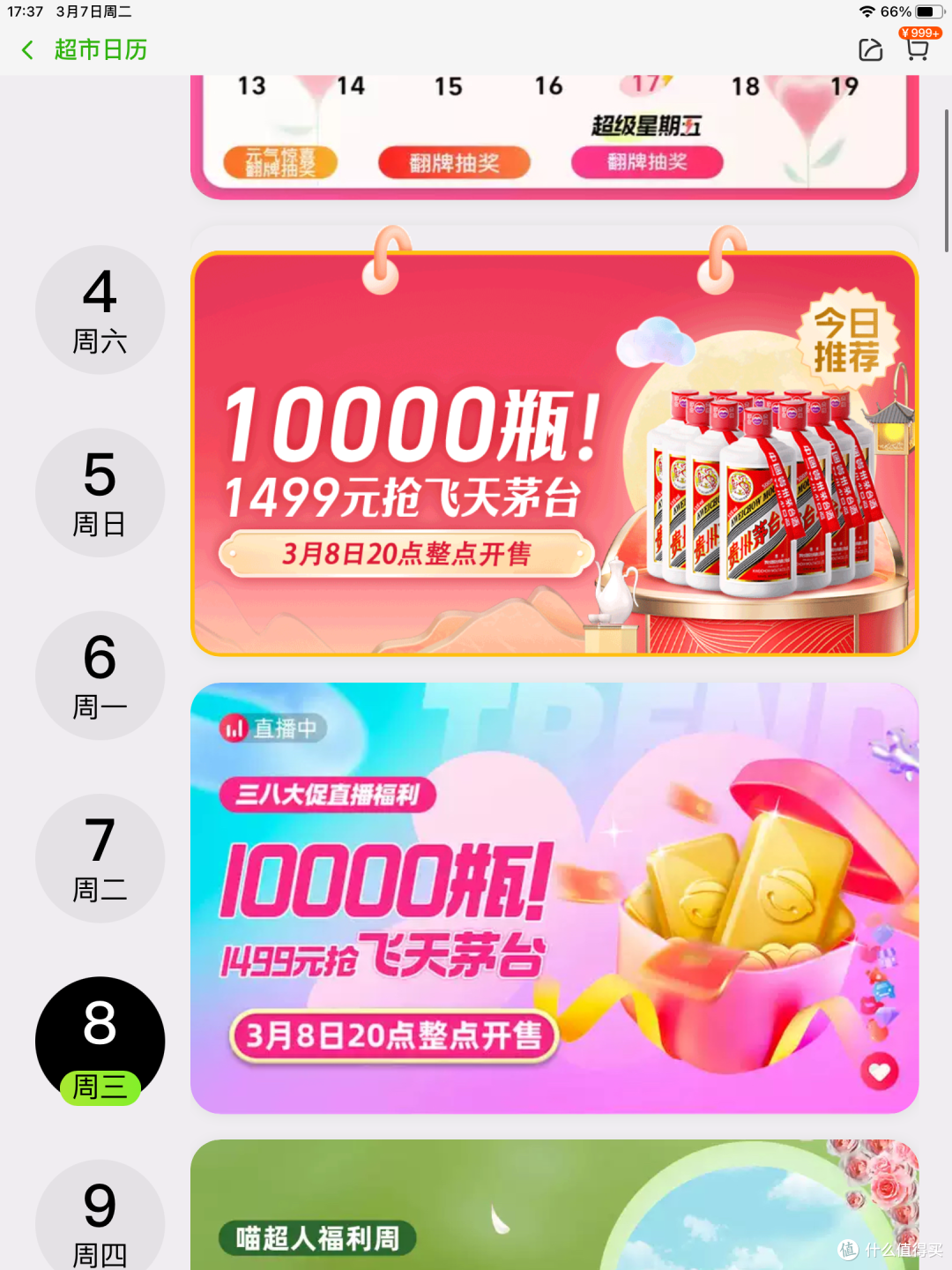Select date 9 周四
This screenshot has height=1270, width=952.
coord(100,1221)
